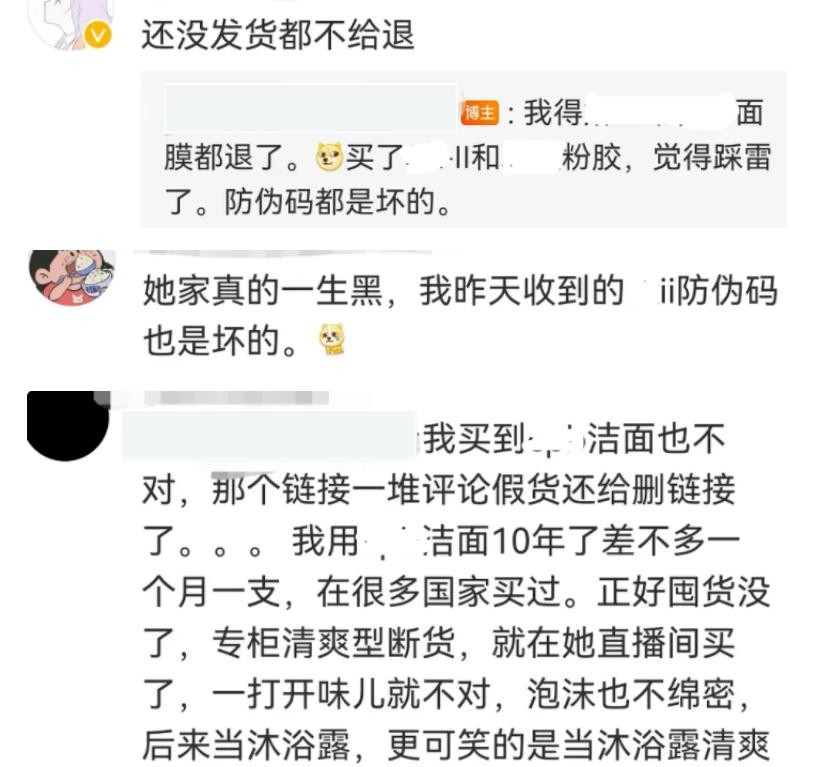Open the black avatar beside the 洁面 comment
Screen dimensions: 827x767
point(68,424)
